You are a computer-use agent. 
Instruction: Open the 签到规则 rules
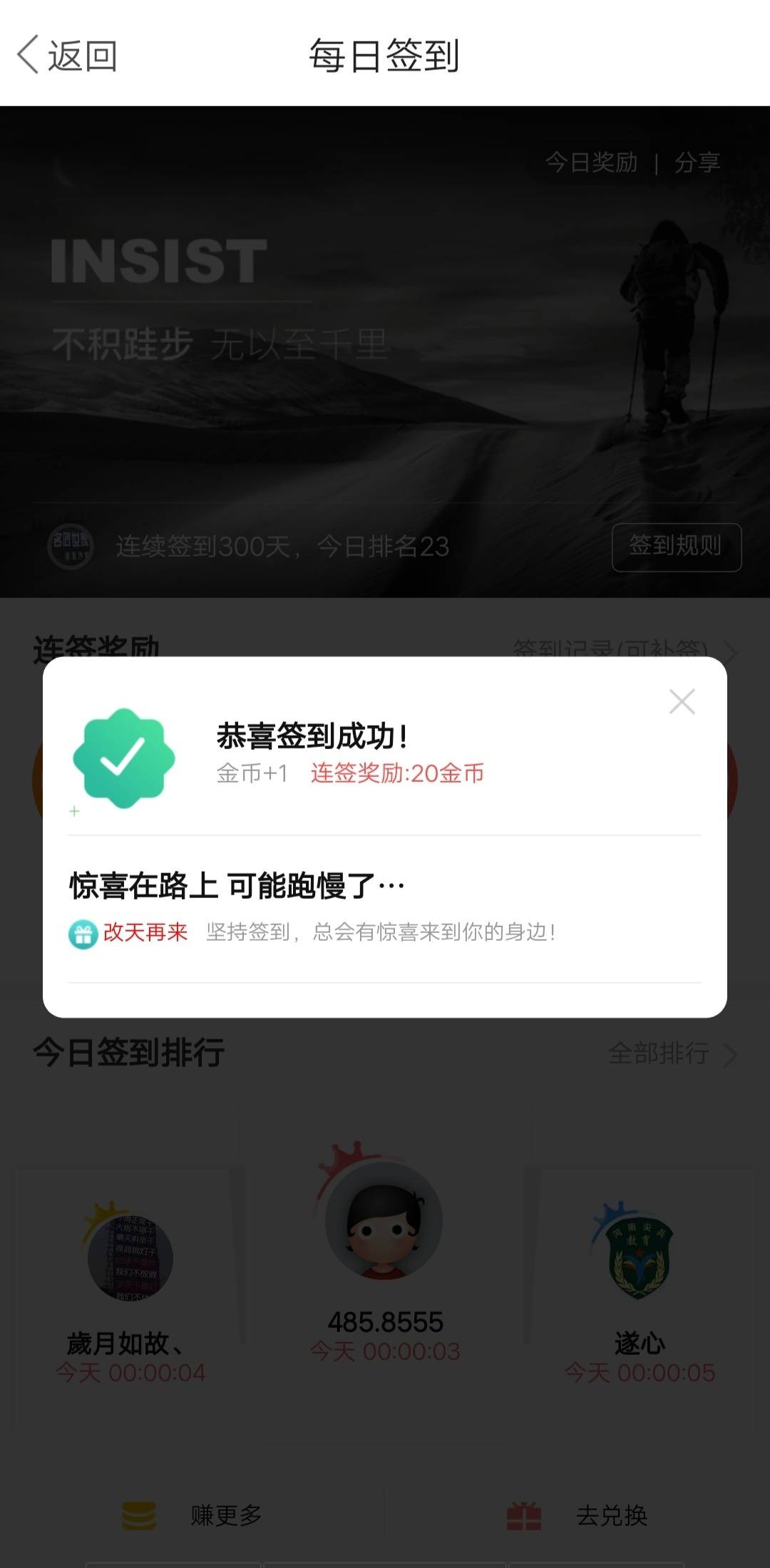pyautogui.click(x=676, y=547)
